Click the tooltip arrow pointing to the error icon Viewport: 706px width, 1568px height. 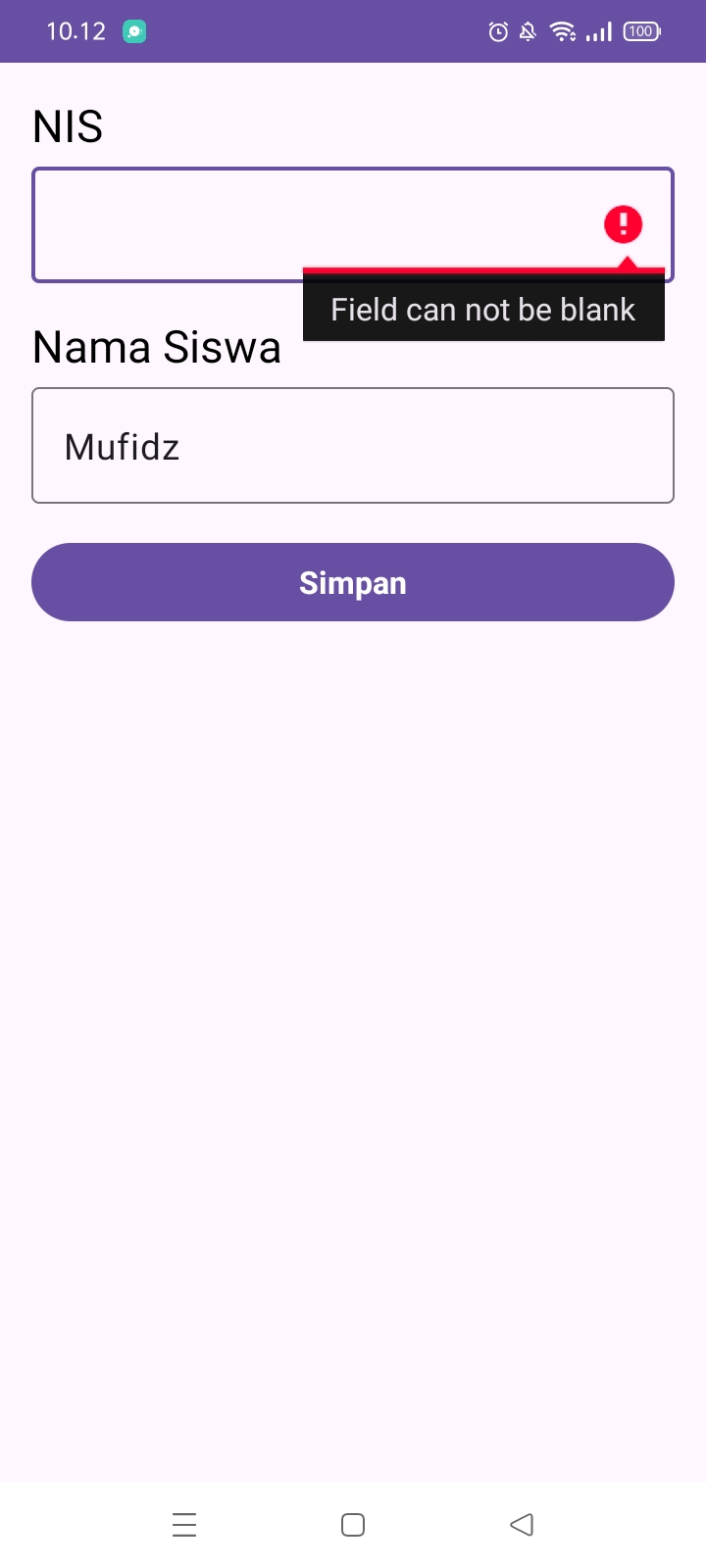pos(626,261)
